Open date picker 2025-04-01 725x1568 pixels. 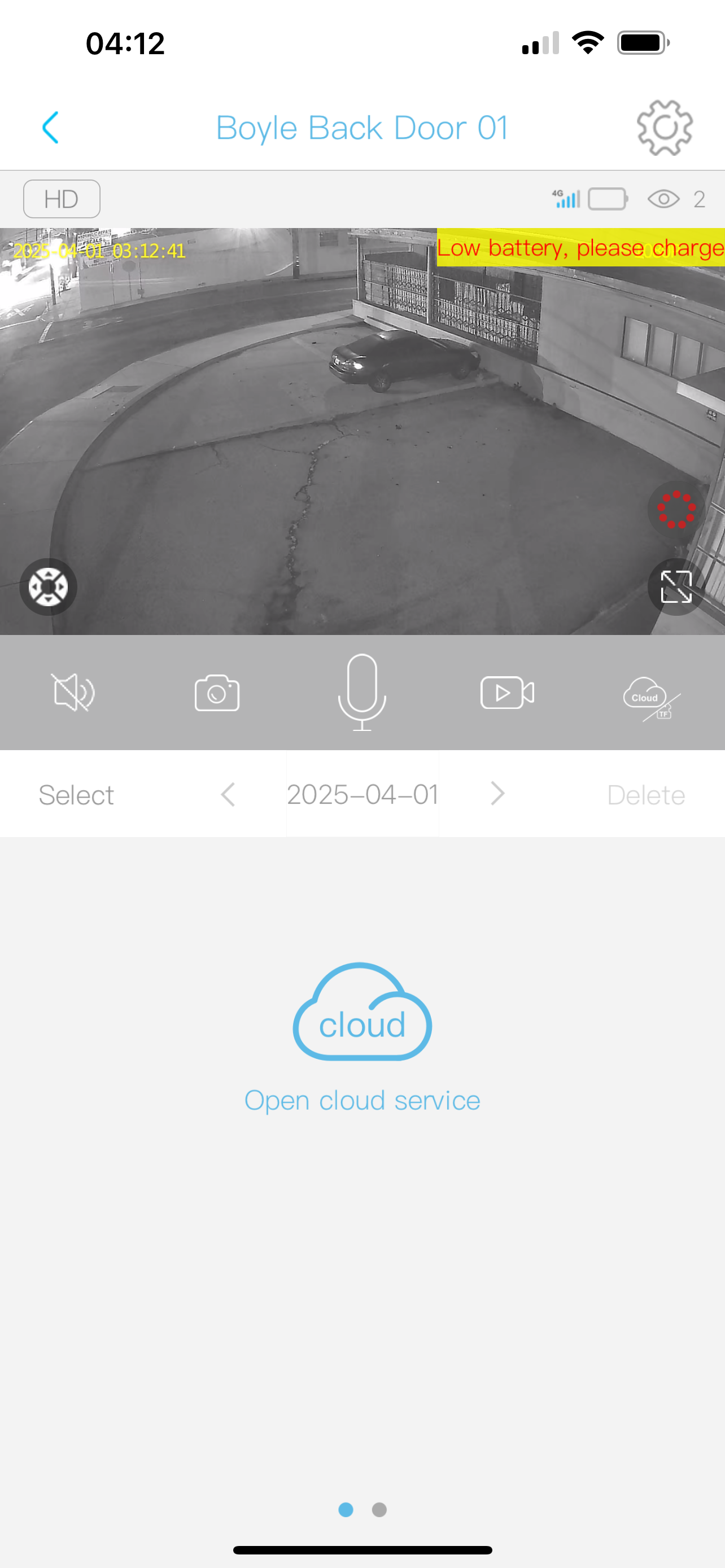pyautogui.click(x=363, y=794)
